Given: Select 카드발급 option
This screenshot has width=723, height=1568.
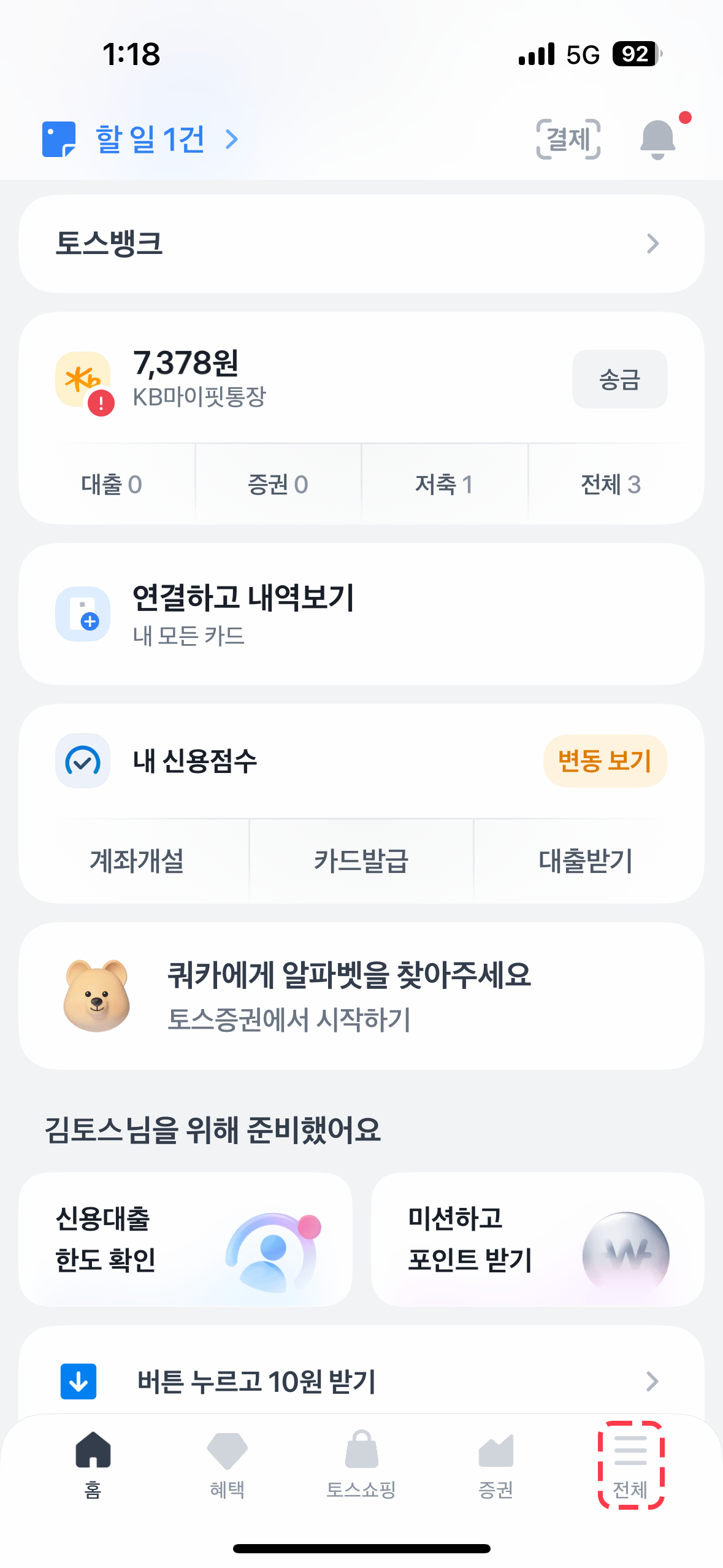Looking at the screenshot, I should point(361,860).
